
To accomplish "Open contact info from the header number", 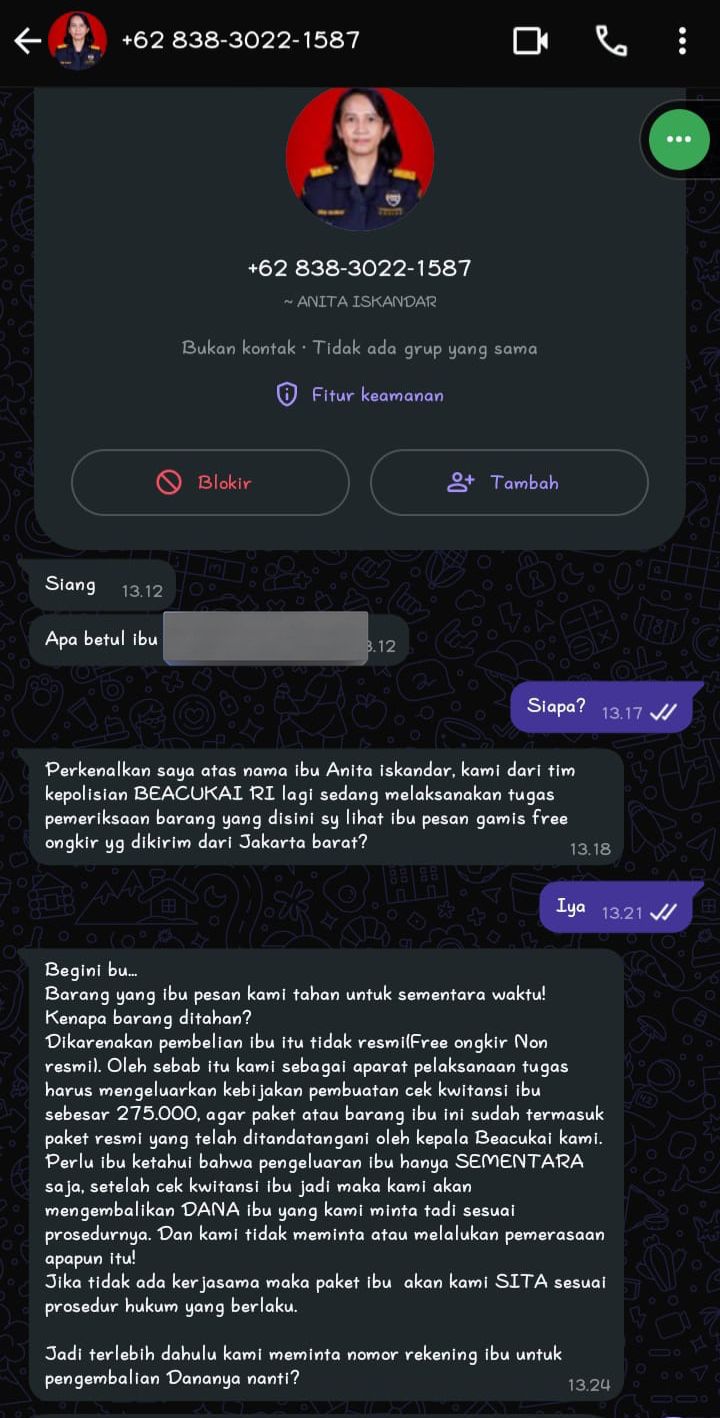I will [x=240, y=40].
